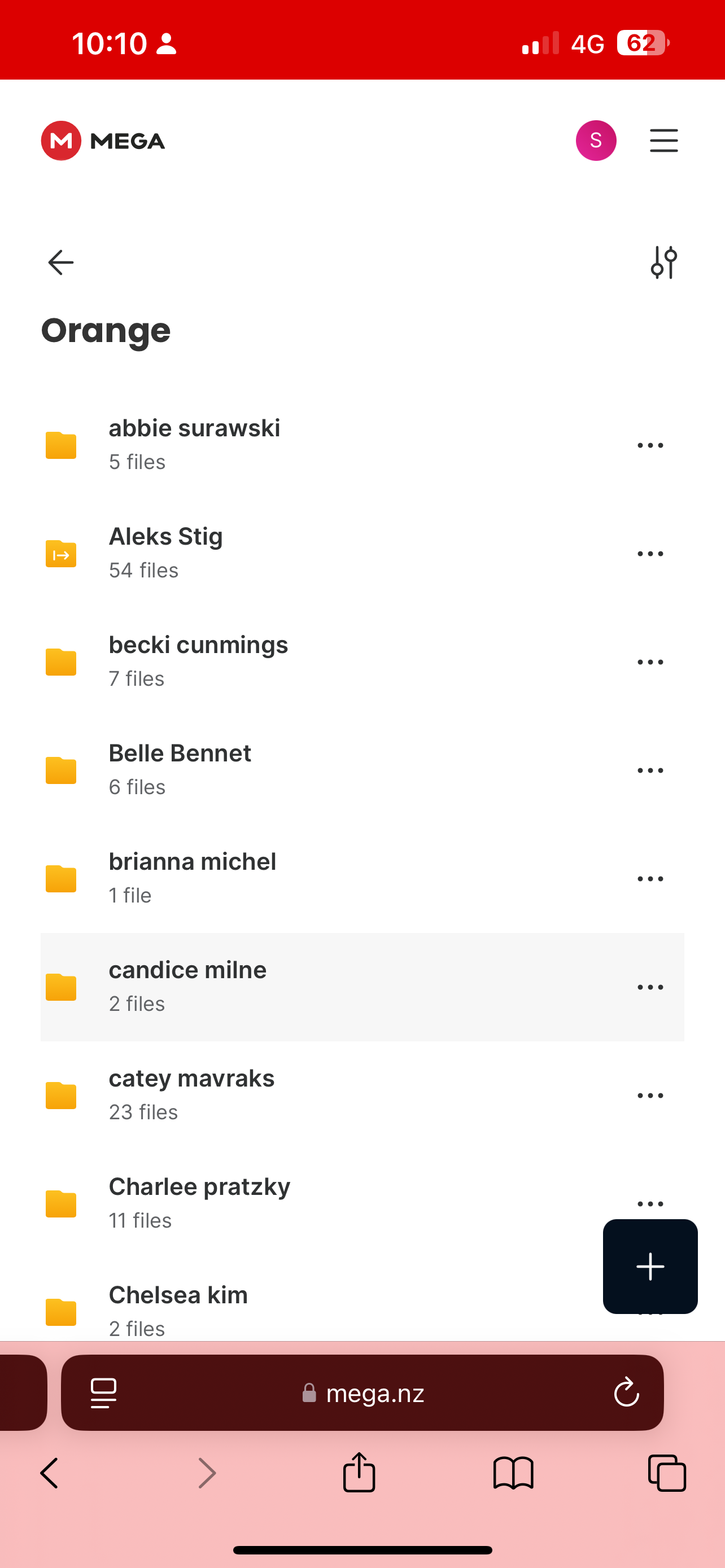Open the Charlee pratzky folder

[x=199, y=1203]
